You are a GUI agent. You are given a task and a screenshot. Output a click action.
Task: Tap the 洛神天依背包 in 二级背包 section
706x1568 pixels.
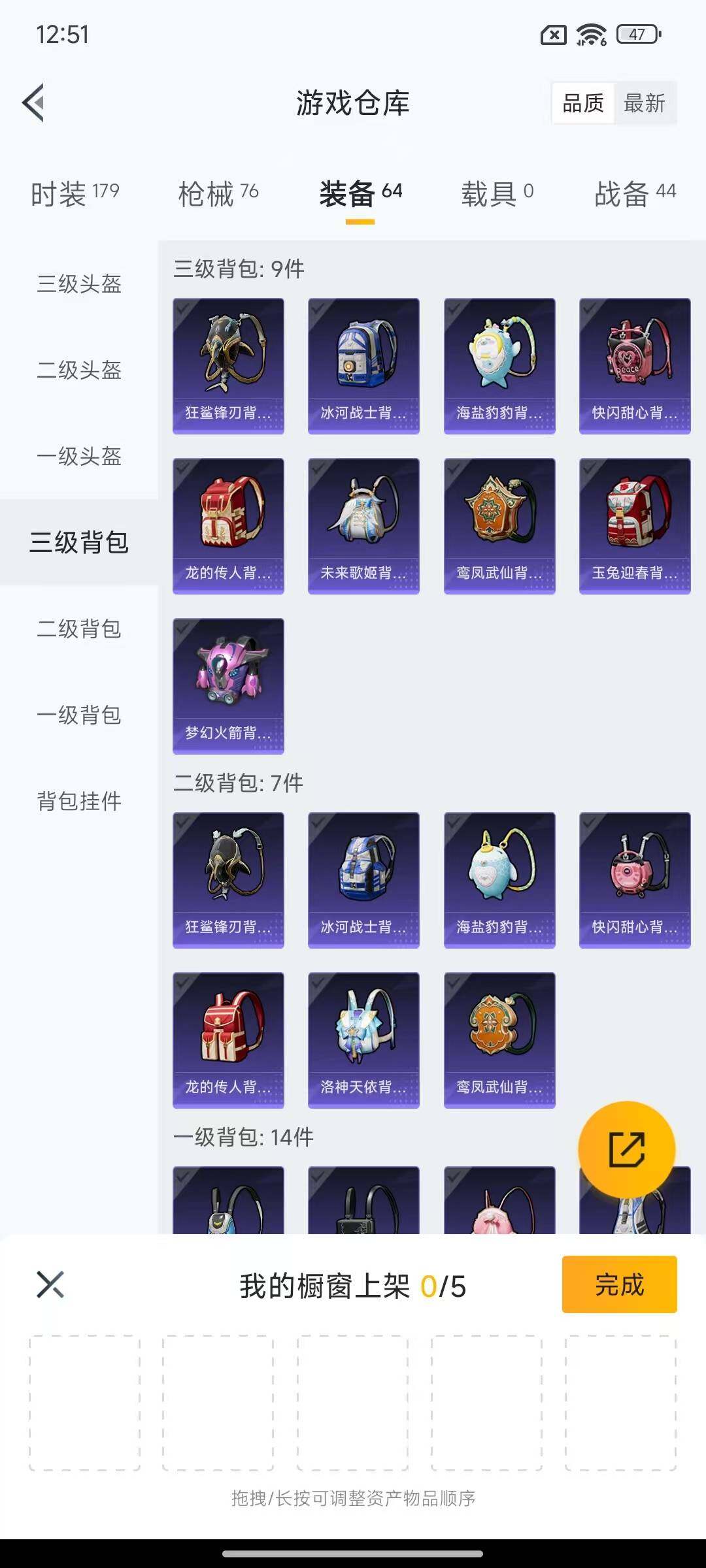(363, 1040)
